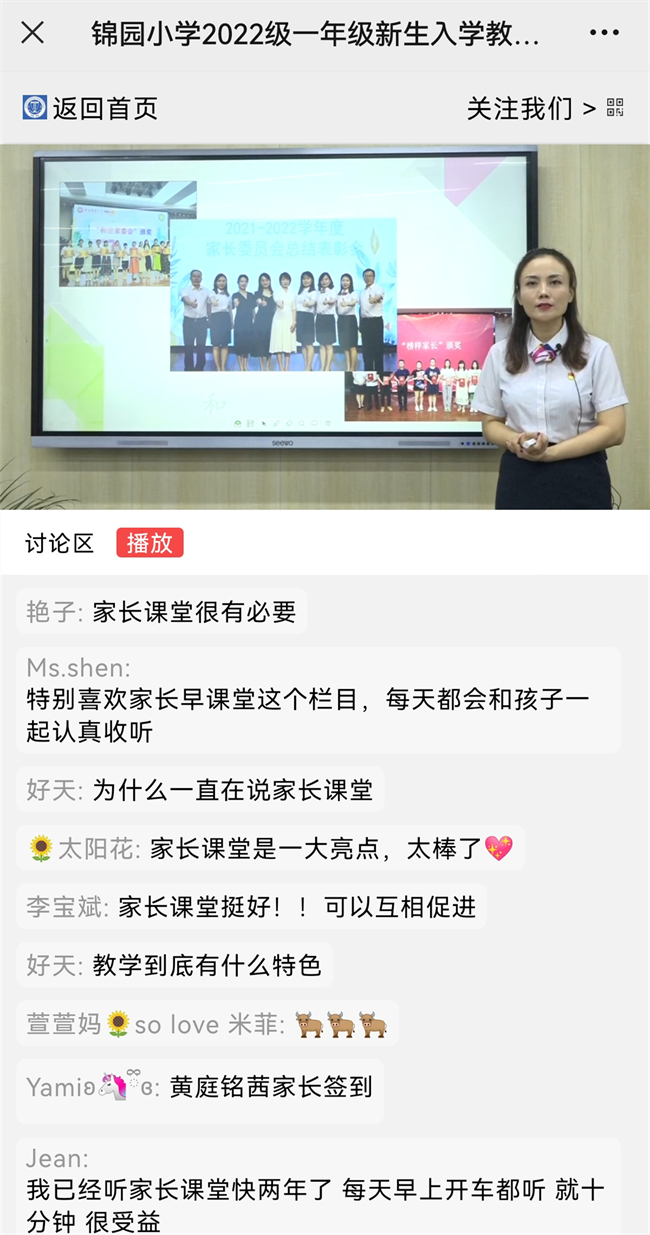The image size is (650, 1235).
Task: Select the red 播放 tab
Action: point(150,543)
